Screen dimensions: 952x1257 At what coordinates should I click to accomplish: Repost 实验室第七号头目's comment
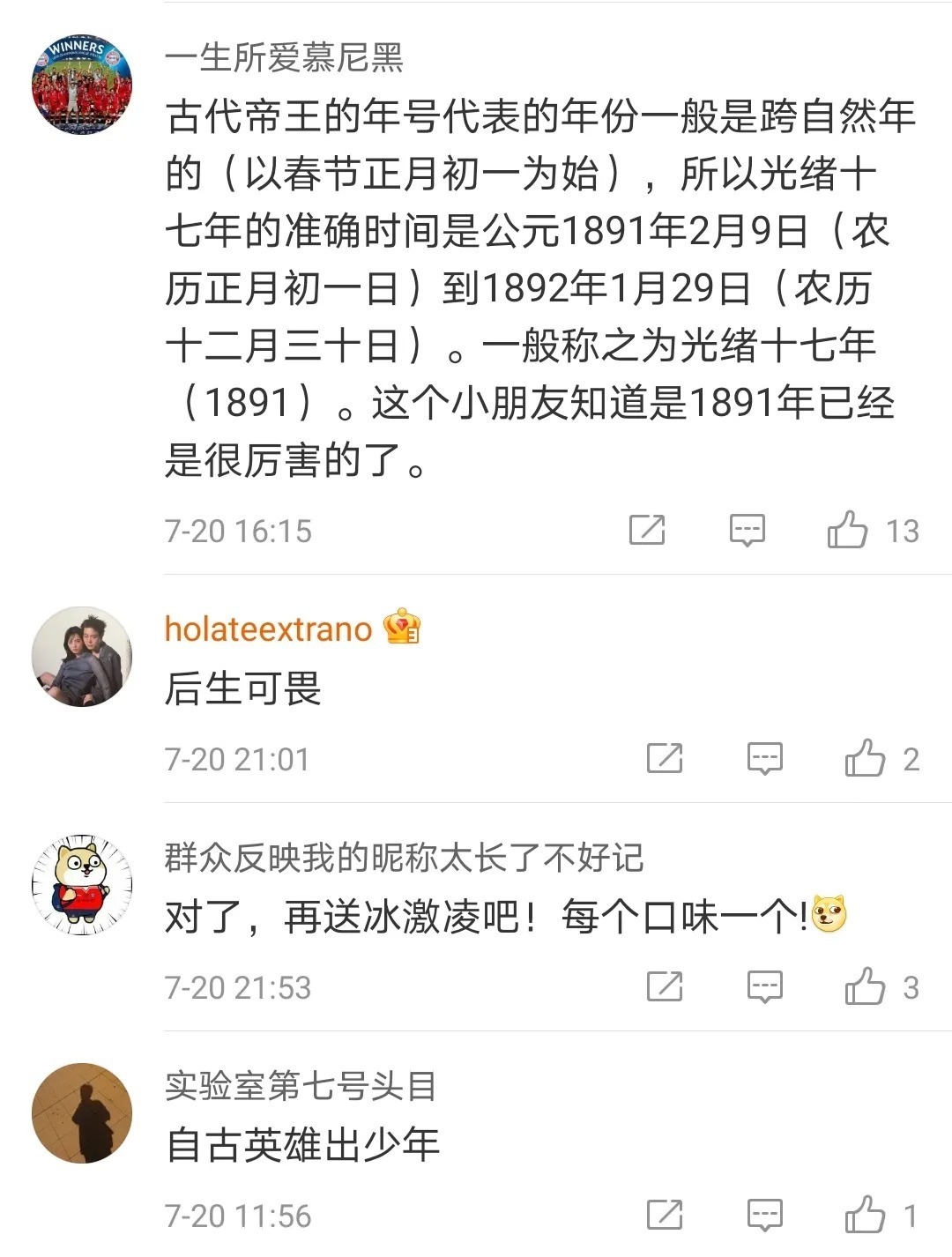(x=665, y=1215)
